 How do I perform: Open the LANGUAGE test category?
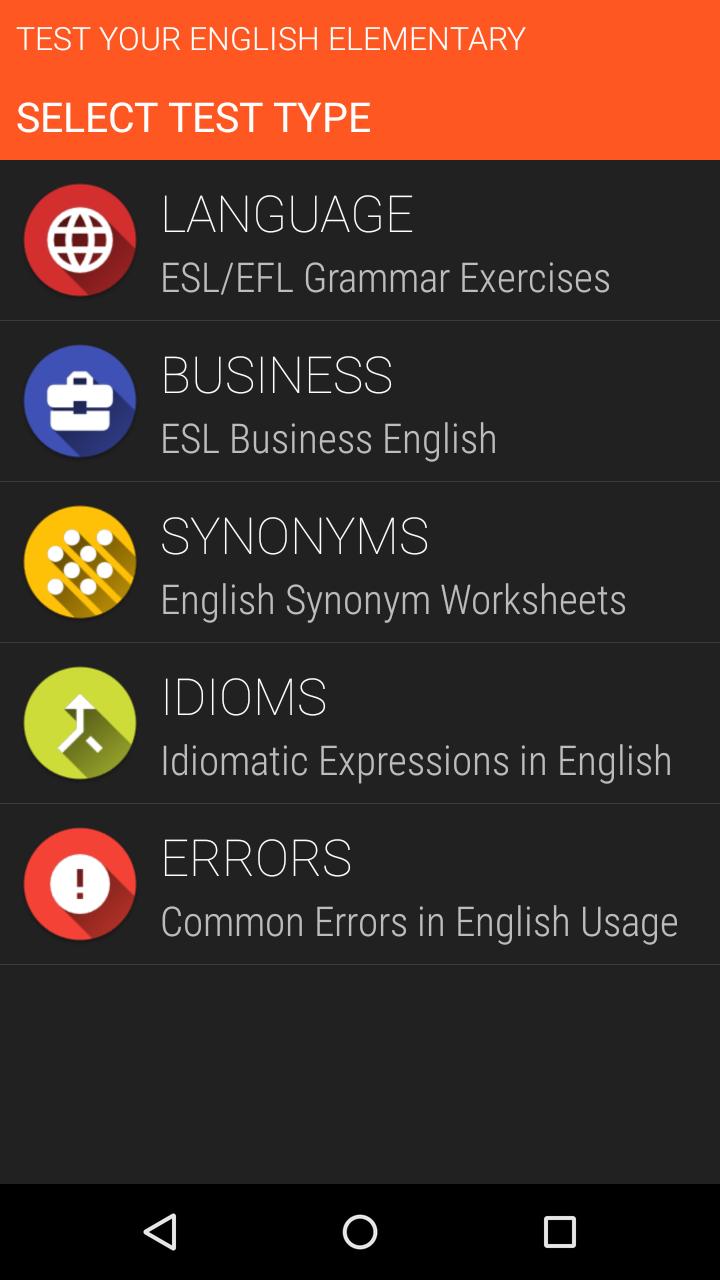[x=290, y=213]
